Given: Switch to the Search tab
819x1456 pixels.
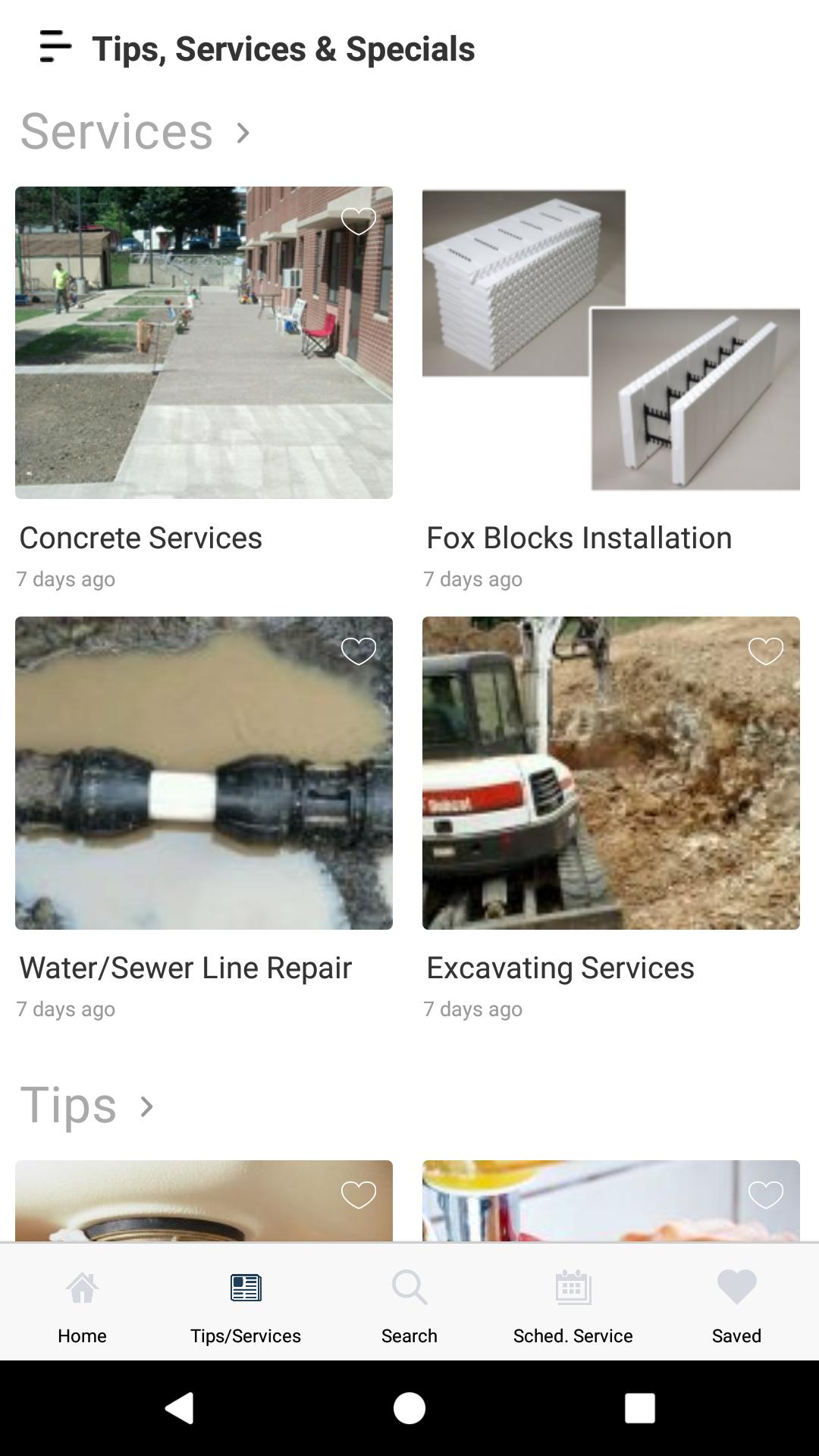Looking at the screenshot, I should click(409, 1304).
